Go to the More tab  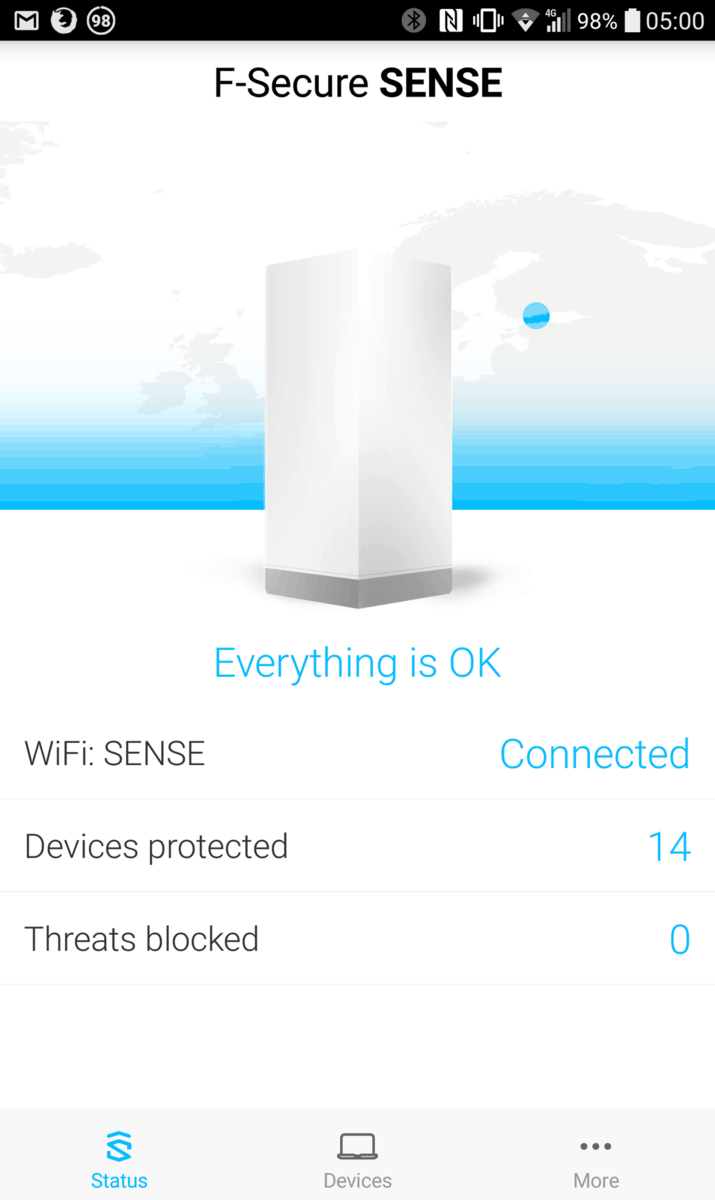tap(596, 1160)
